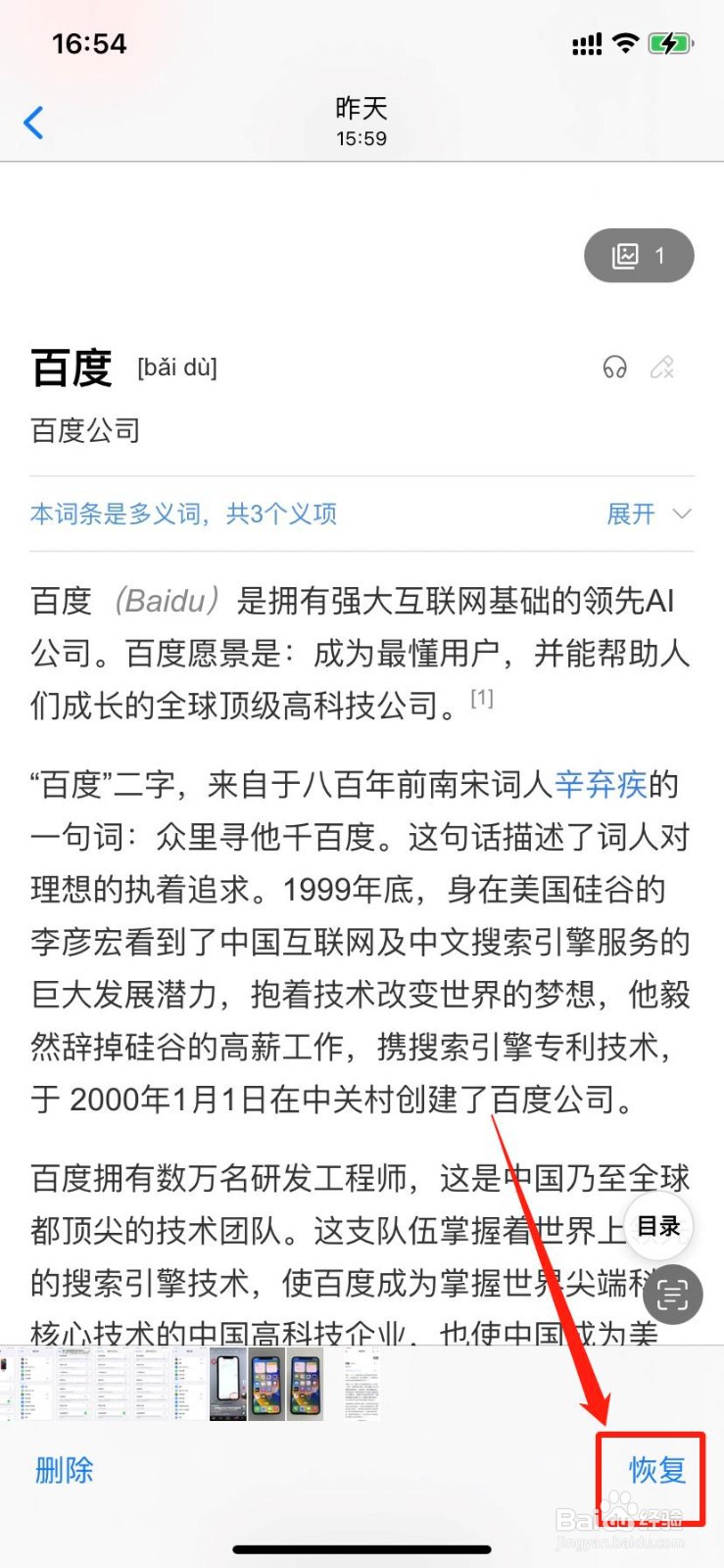Tap 删除 to delete the photo
The image size is (724, 1568).
[63, 1470]
